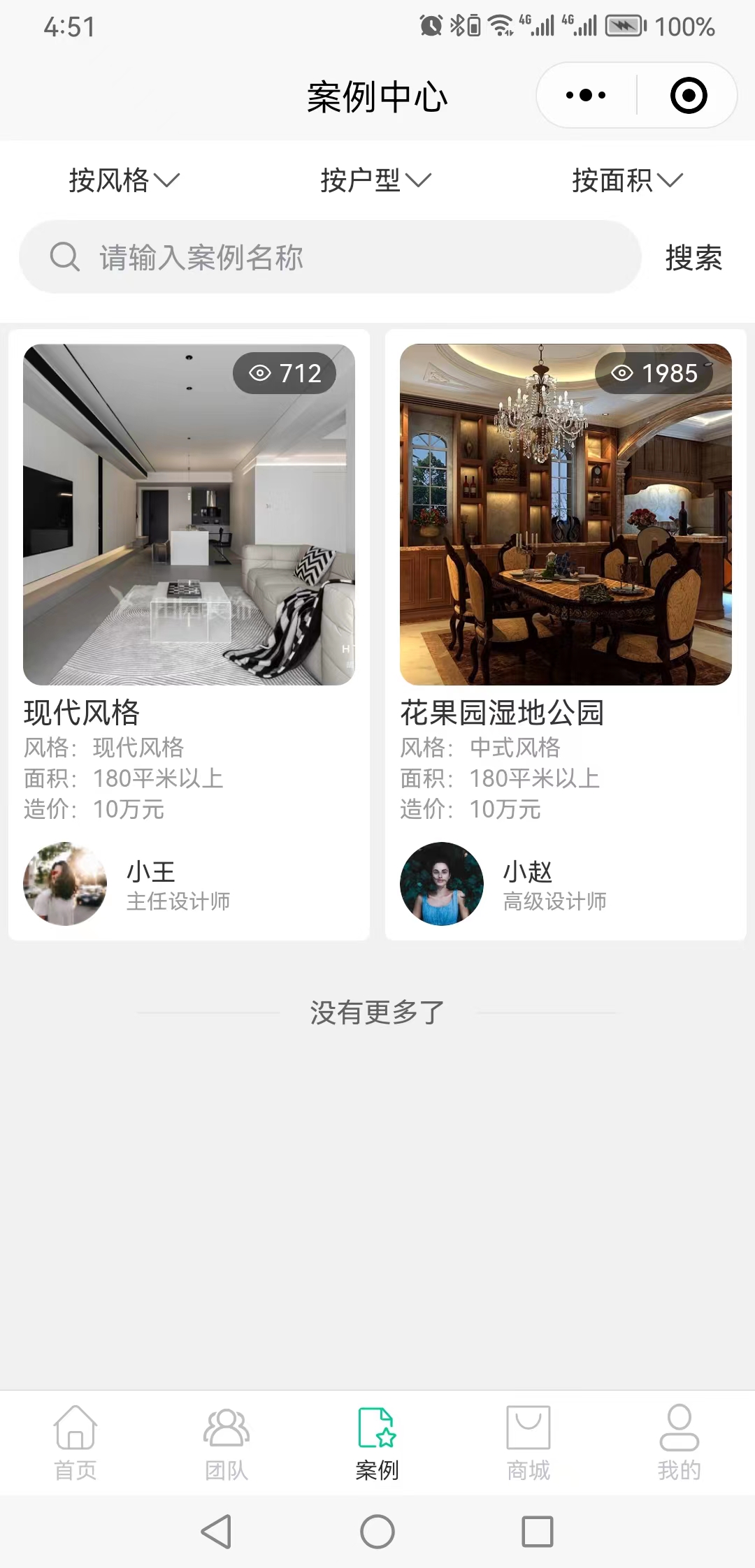The image size is (755, 1568).
Task: Tap the 搜索 search button
Action: [x=693, y=258]
